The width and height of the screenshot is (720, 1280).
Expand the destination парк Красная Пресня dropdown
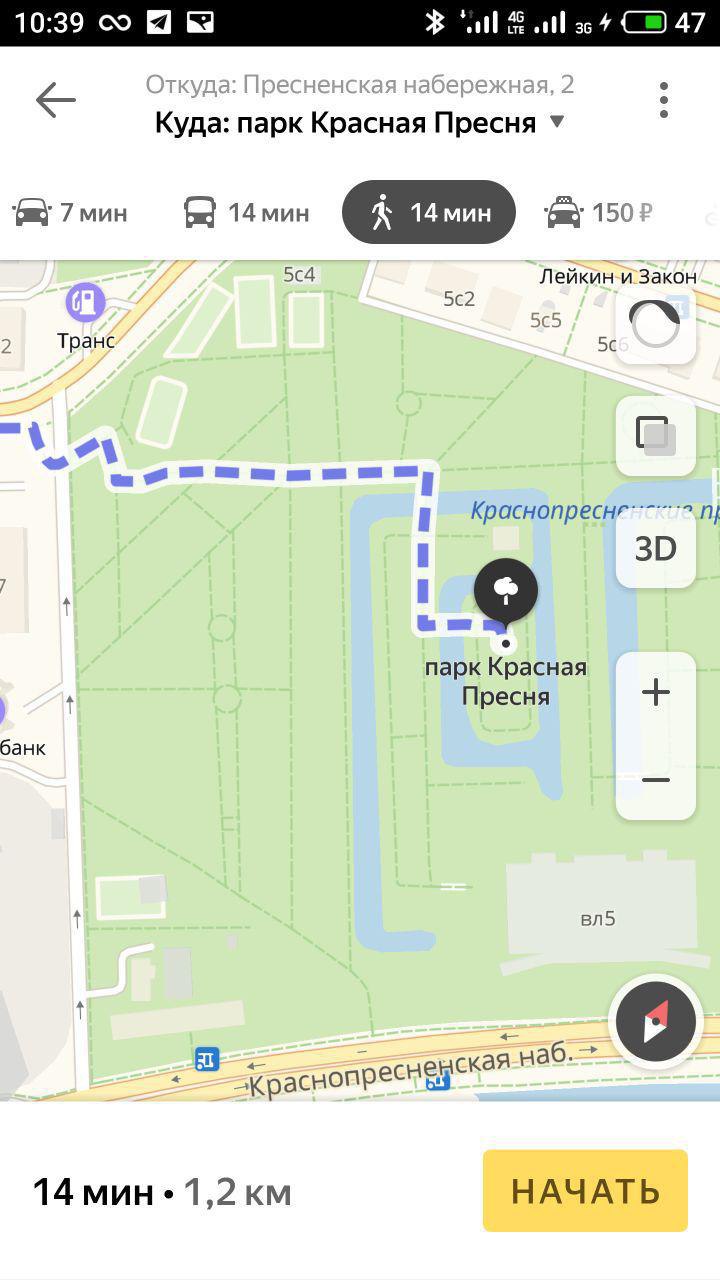[557, 122]
